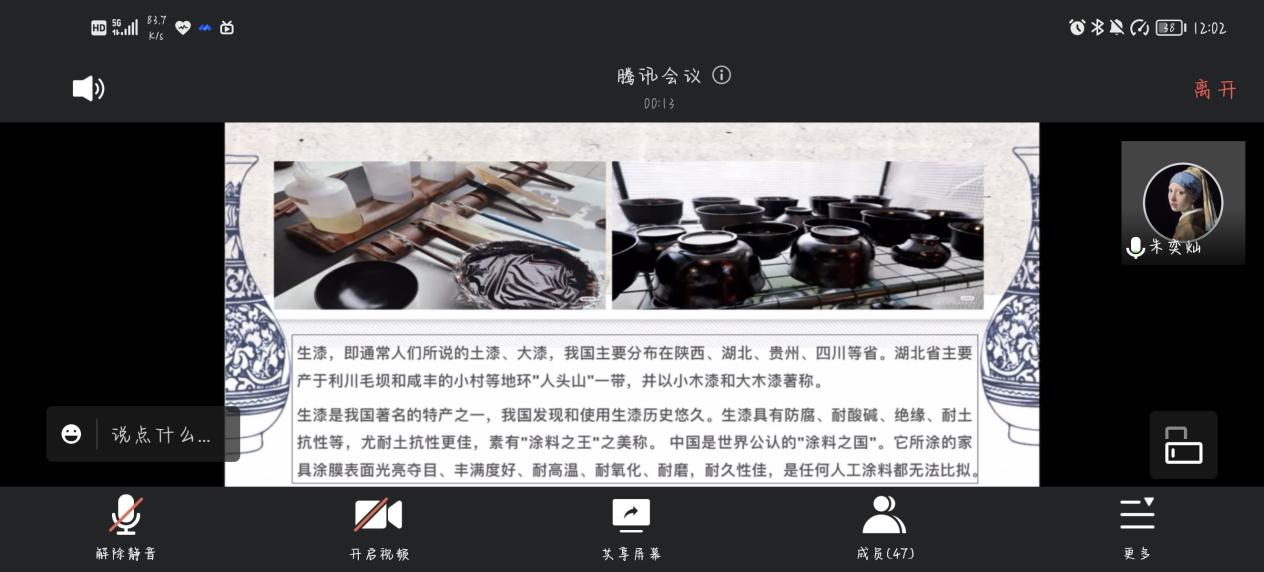Start sharing screen via 共享屏幕
This screenshot has width=1264, height=572.
(631, 528)
